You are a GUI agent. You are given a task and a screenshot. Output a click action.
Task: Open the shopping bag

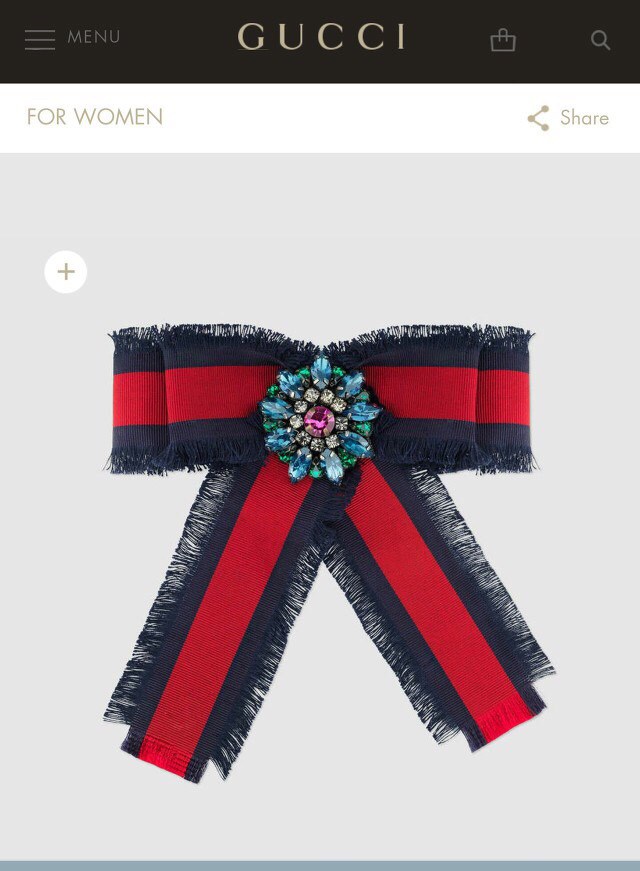point(503,40)
